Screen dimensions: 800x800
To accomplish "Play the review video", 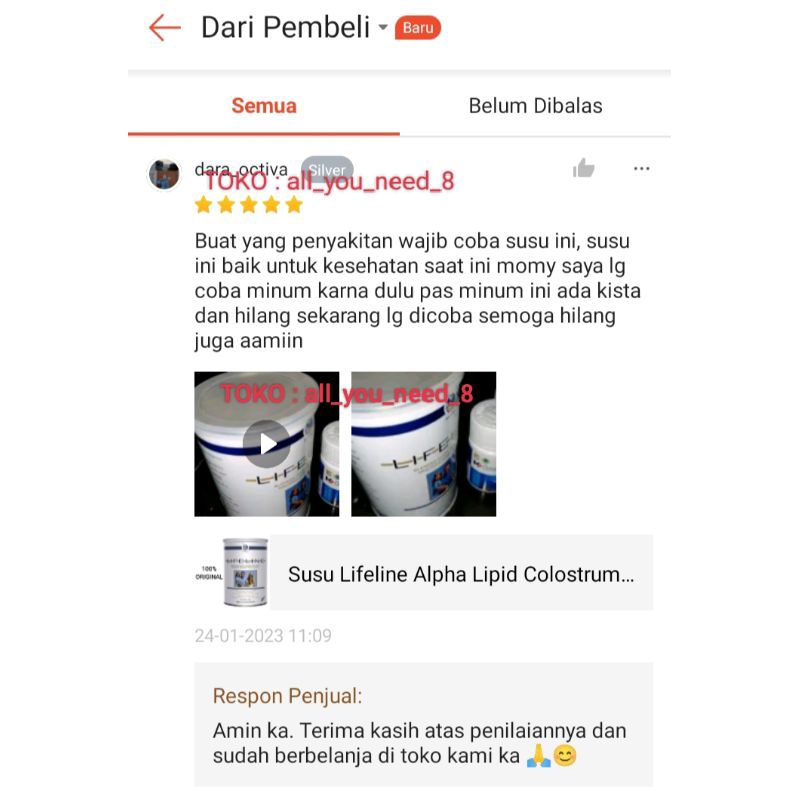I will pyautogui.click(x=266, y=444).
